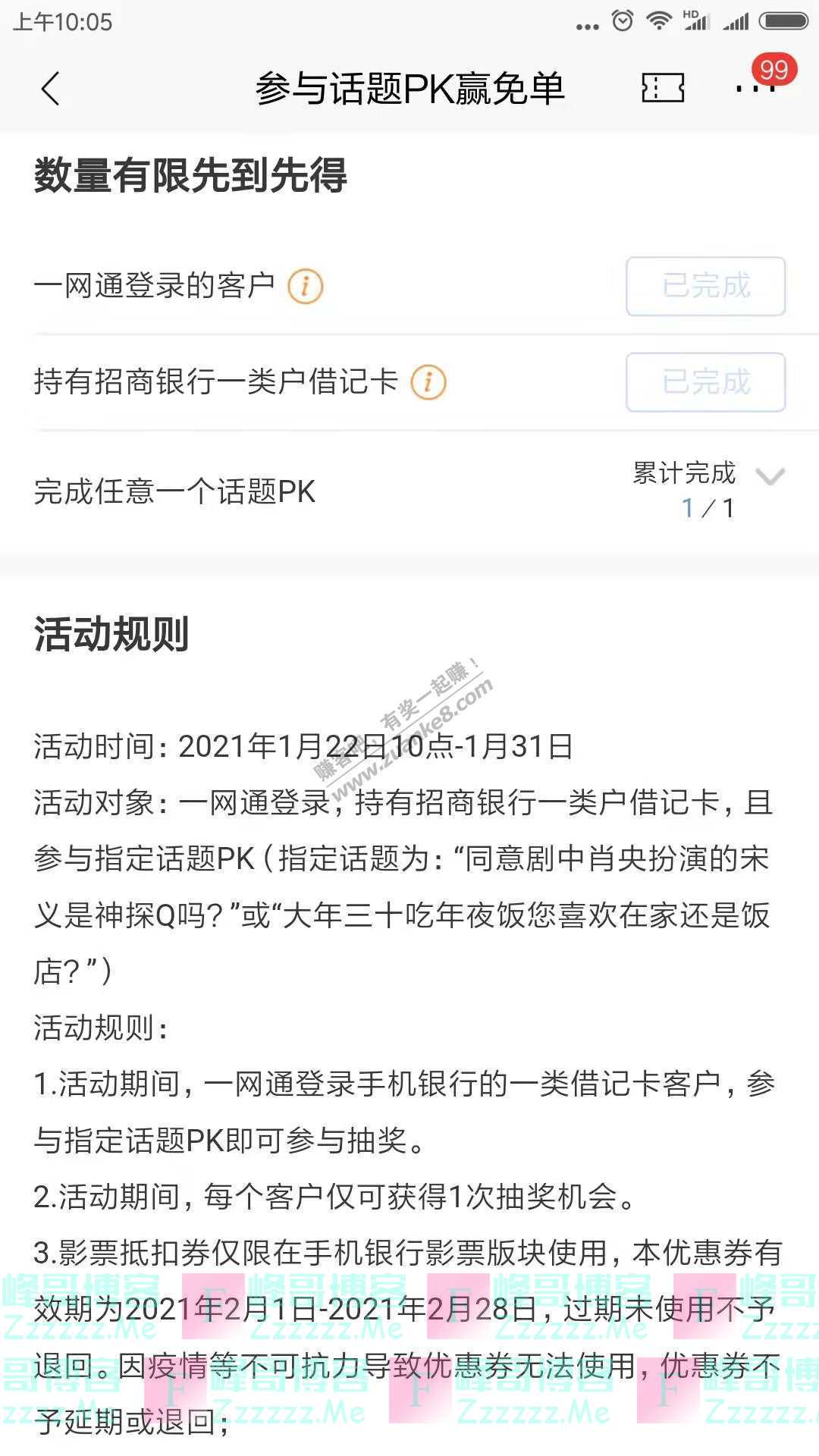Viewport: 819px width, 1456px height.
Task: Tap the back arrow to leave the page
Action: 49,89
